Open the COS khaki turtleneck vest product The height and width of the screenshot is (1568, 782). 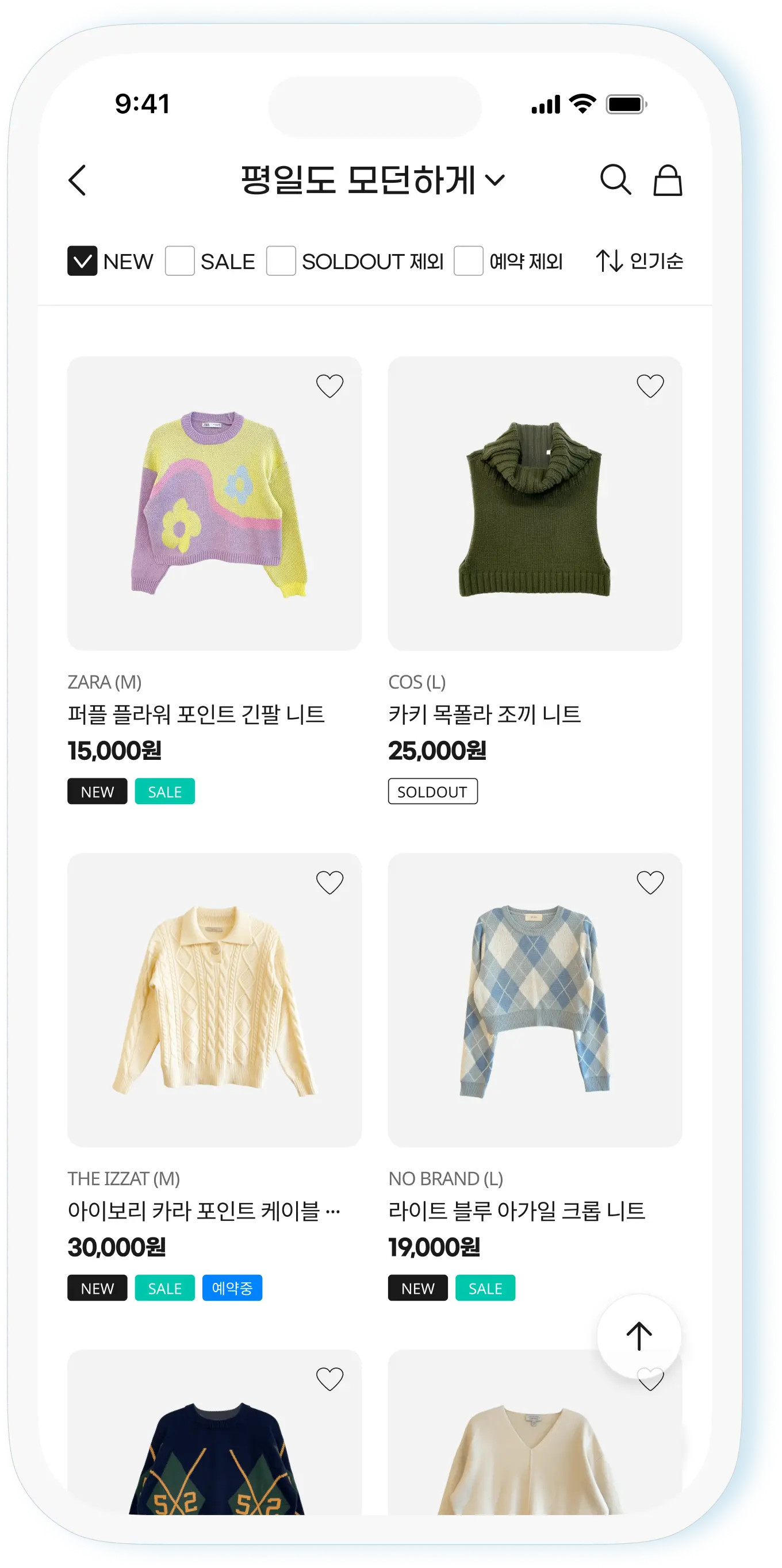click(x=535, y=504)
